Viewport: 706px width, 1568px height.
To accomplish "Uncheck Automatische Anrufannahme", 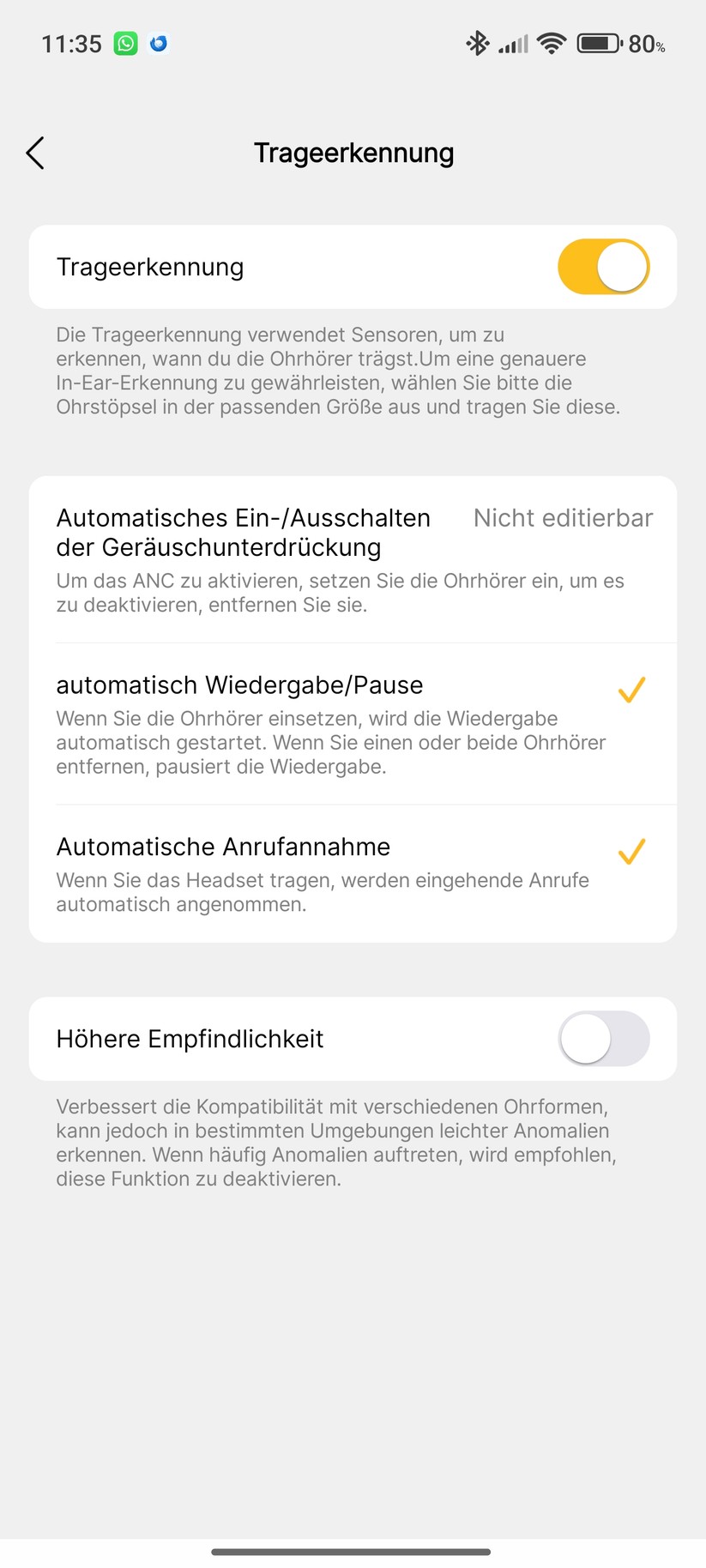I will (x=631, y=850).
